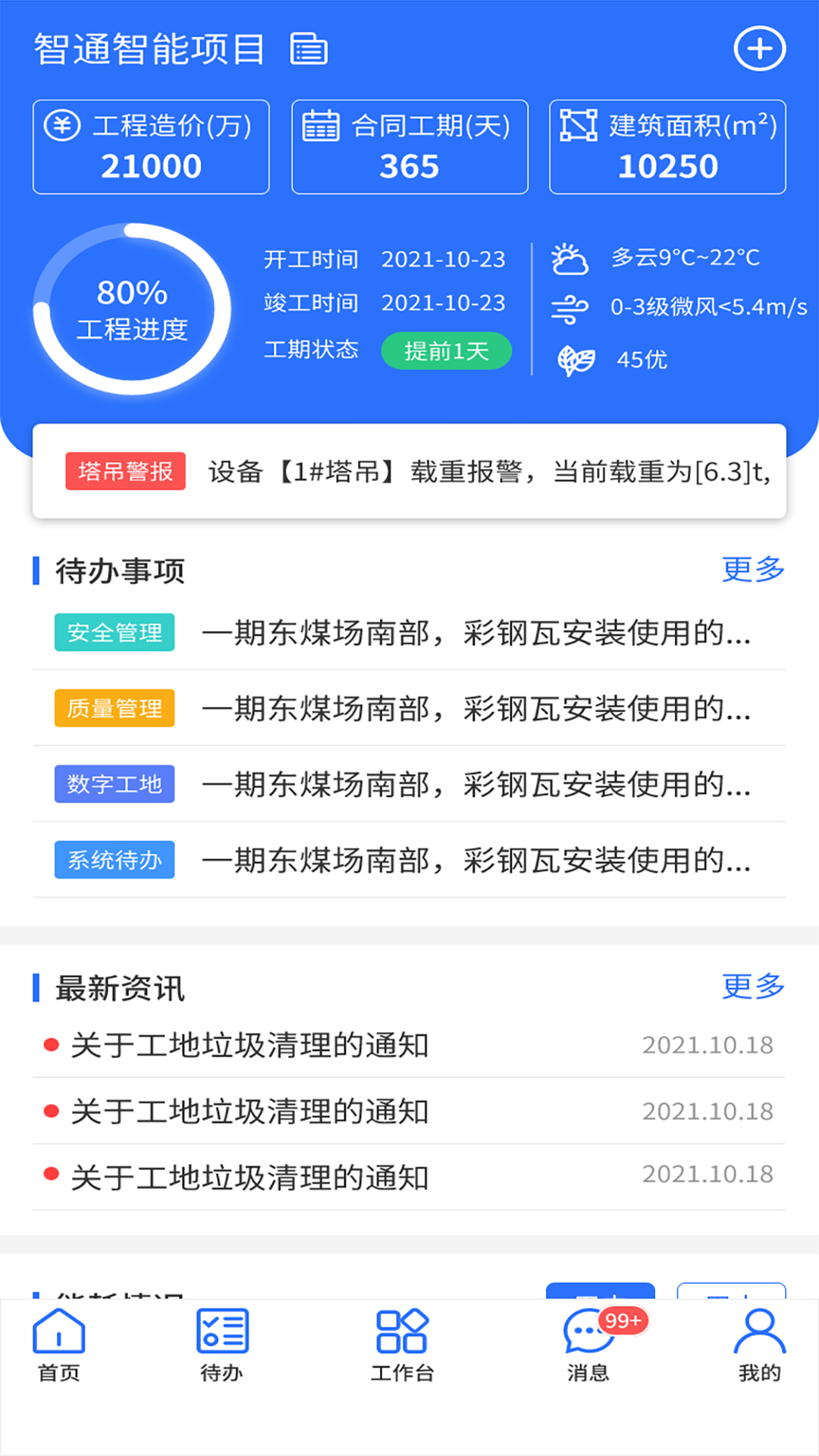Switch to the 首页 tab
This screenshot has width=819, height=1456.
pos(59,1345)
